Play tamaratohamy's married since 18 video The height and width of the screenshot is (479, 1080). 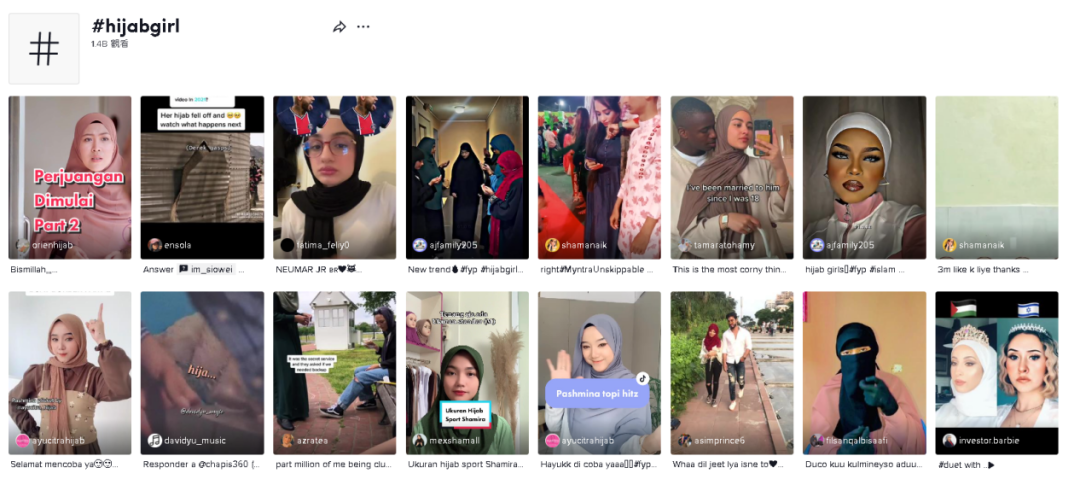point(731,177)
